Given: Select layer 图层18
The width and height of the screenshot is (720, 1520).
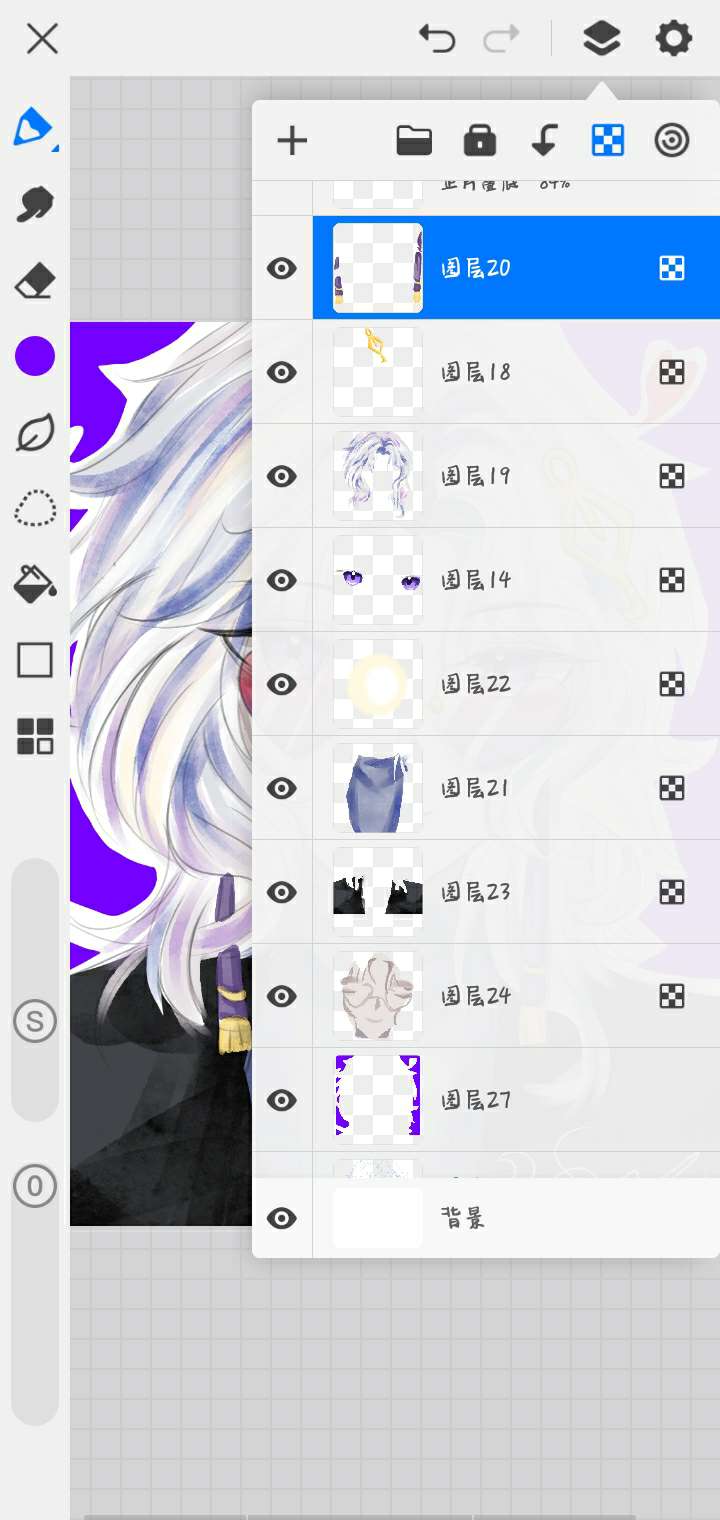Looking at the screenshot, I should [x=520, y=372].
